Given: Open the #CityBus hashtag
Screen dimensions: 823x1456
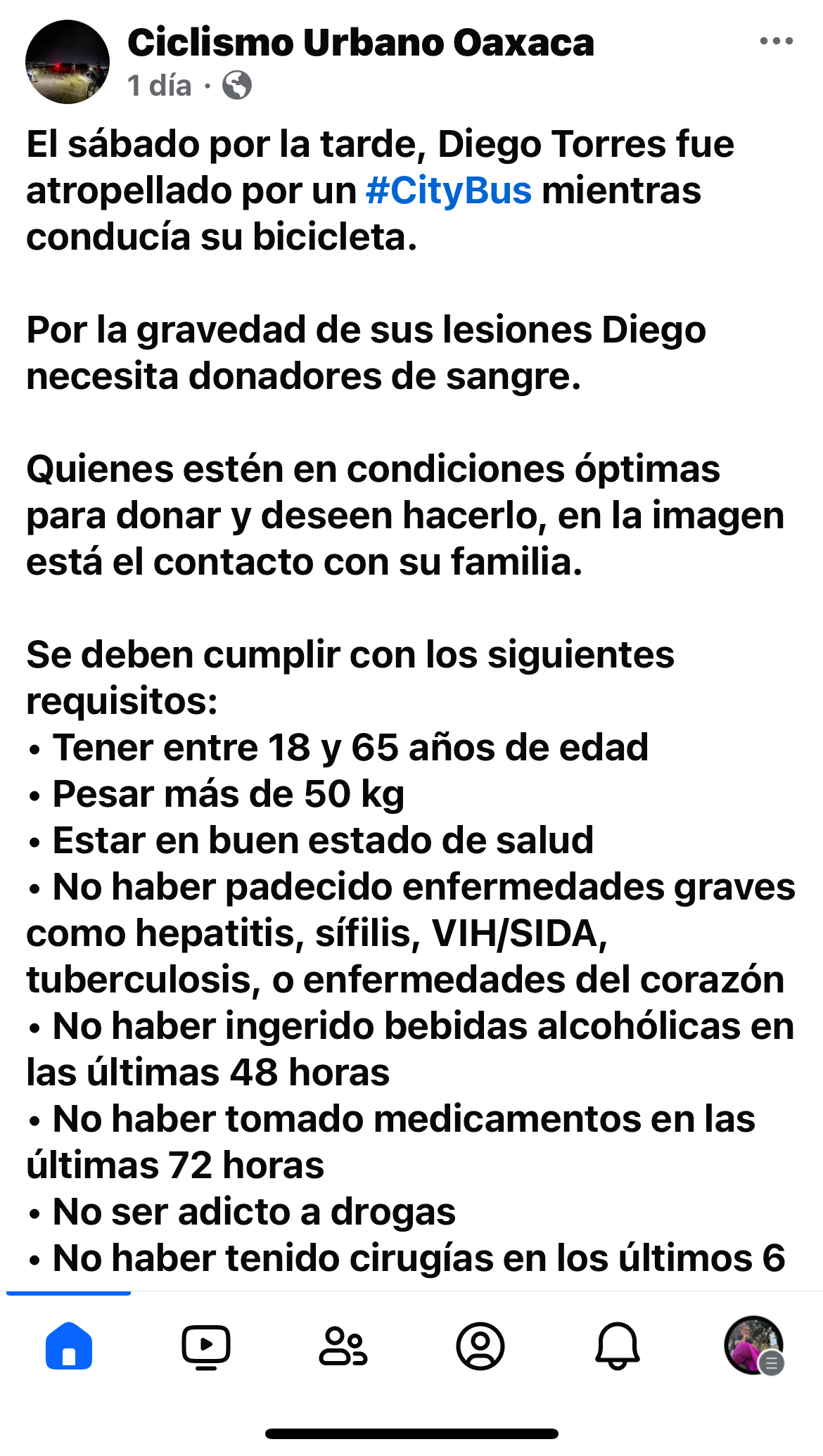Looking at the screenshot, I should [449, 191].
